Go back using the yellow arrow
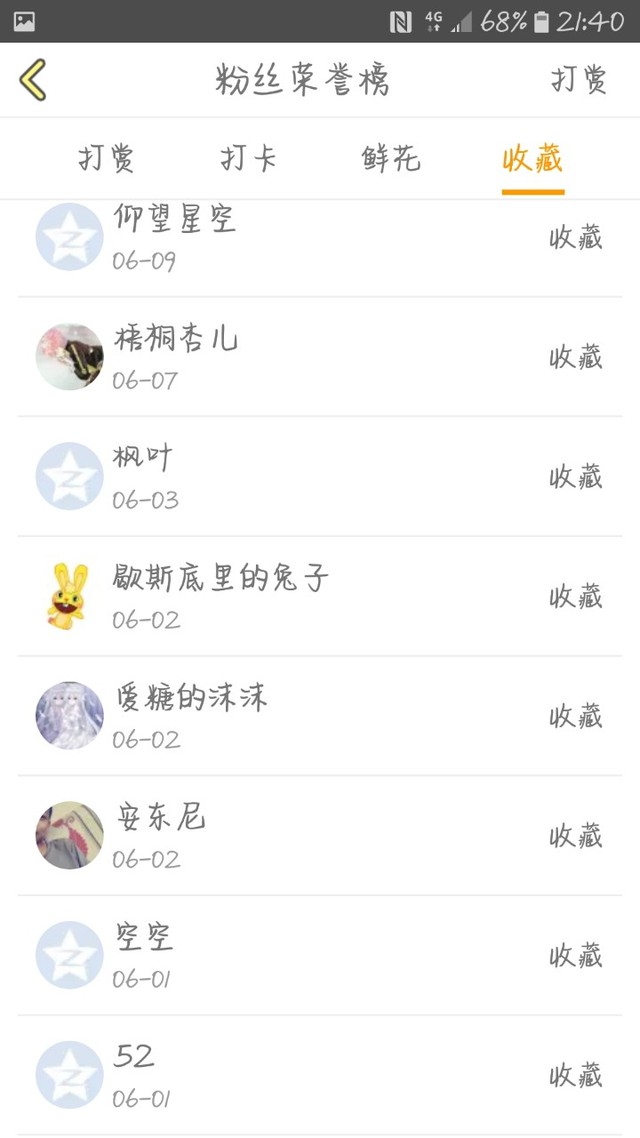The image size is (640, 1138). (x=33, y=80)
